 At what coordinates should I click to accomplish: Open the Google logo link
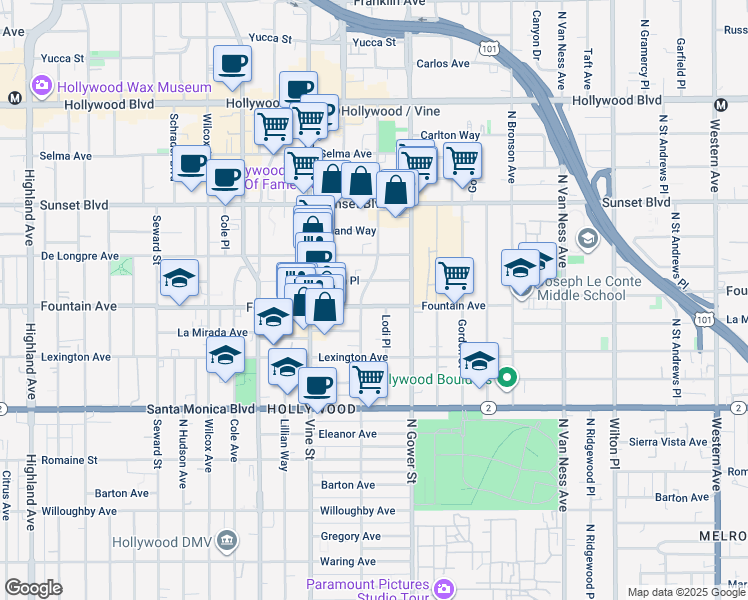[33, 588]
